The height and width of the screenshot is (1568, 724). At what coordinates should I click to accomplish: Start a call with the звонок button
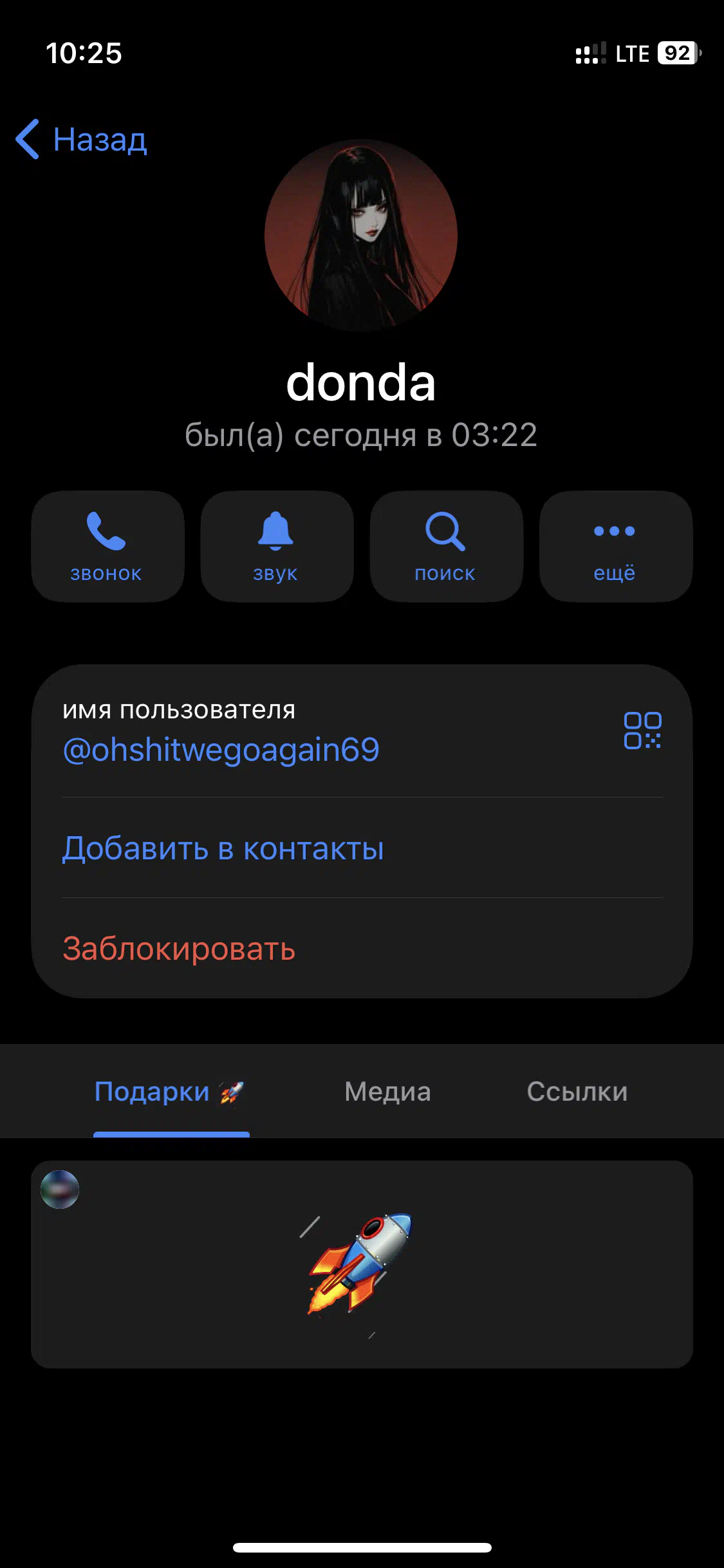pyautogui.click(x=107, y=546)
